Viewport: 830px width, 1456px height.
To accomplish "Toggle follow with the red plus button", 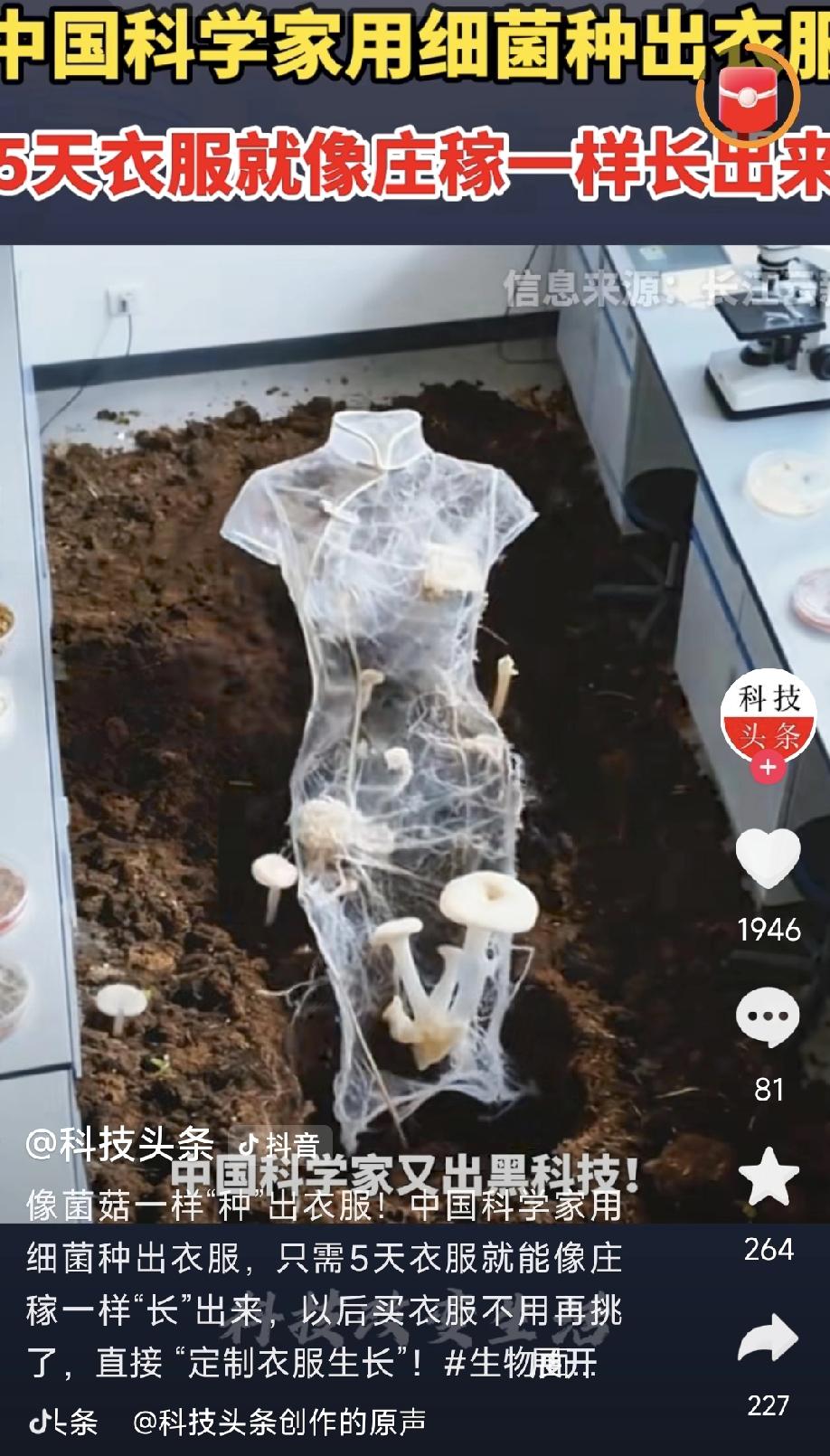I will 768,768.
